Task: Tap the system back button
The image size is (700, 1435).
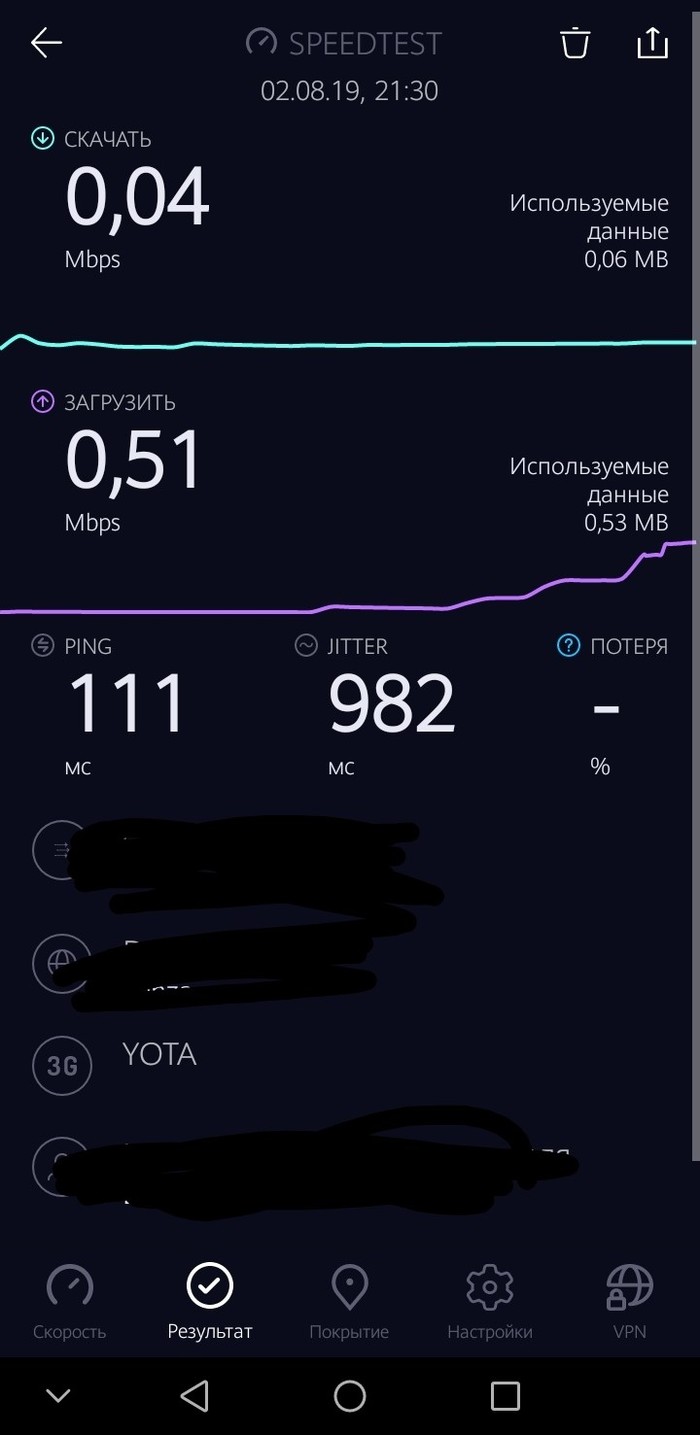Action: [194, 1395]
